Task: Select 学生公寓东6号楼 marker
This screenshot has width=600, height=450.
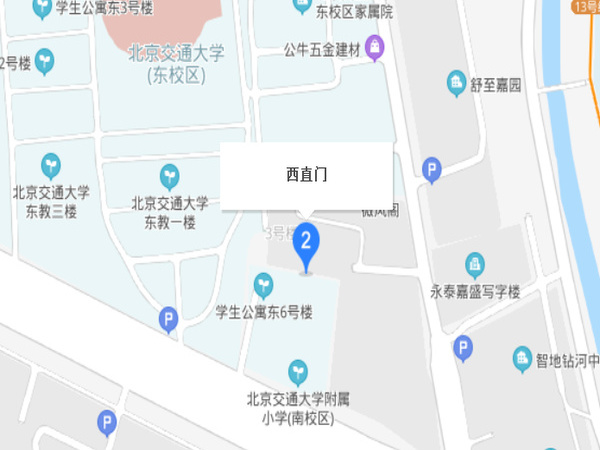Action: [x=264, y=285]
